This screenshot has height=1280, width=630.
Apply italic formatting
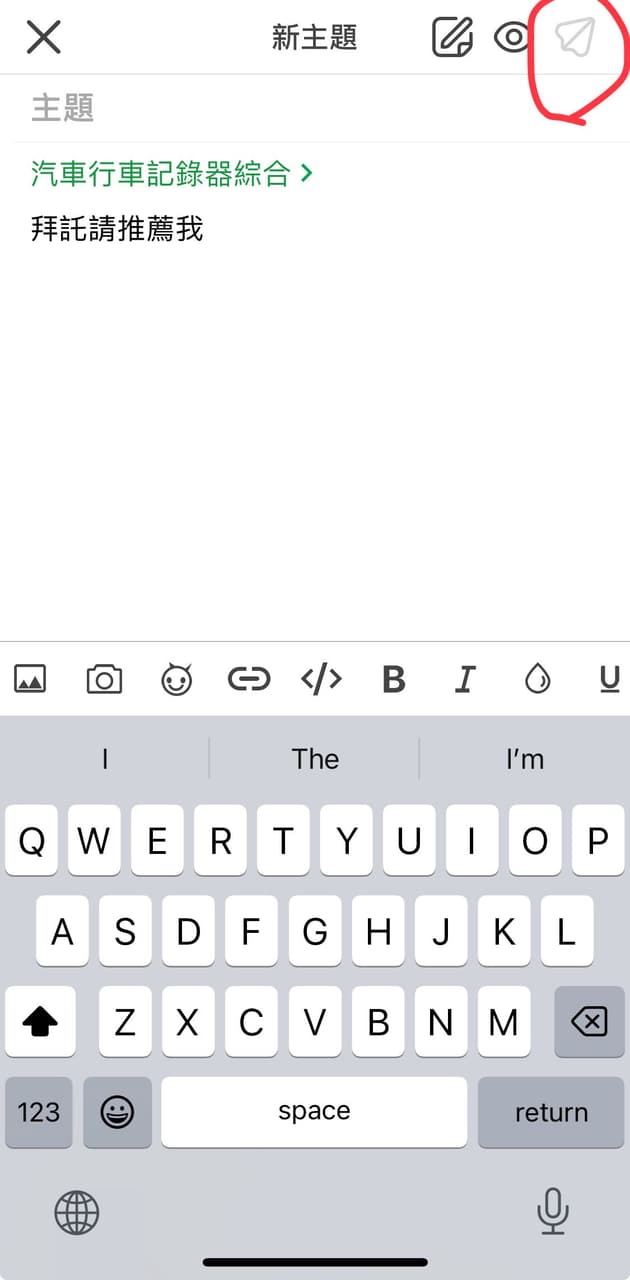pyautogui.click(x=464, y=680)
